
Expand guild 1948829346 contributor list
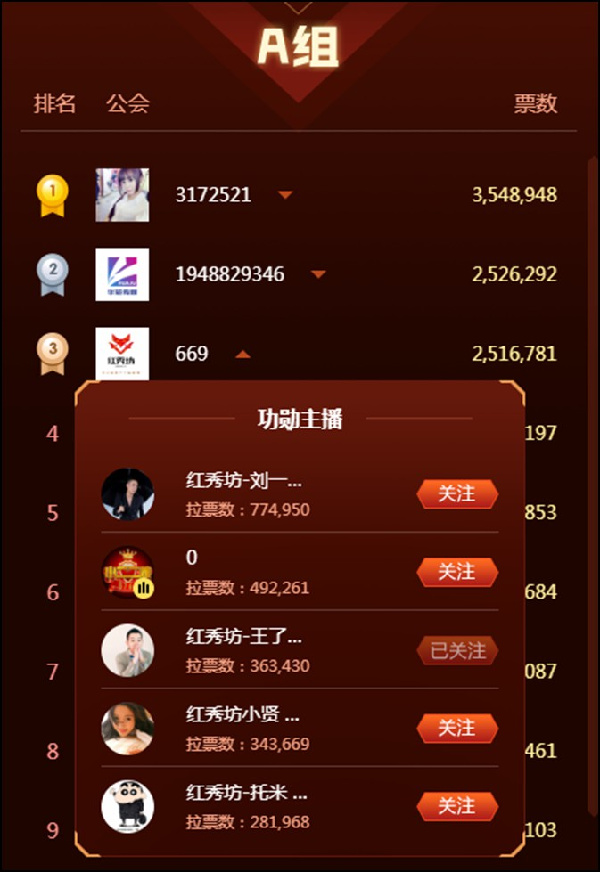318,274
